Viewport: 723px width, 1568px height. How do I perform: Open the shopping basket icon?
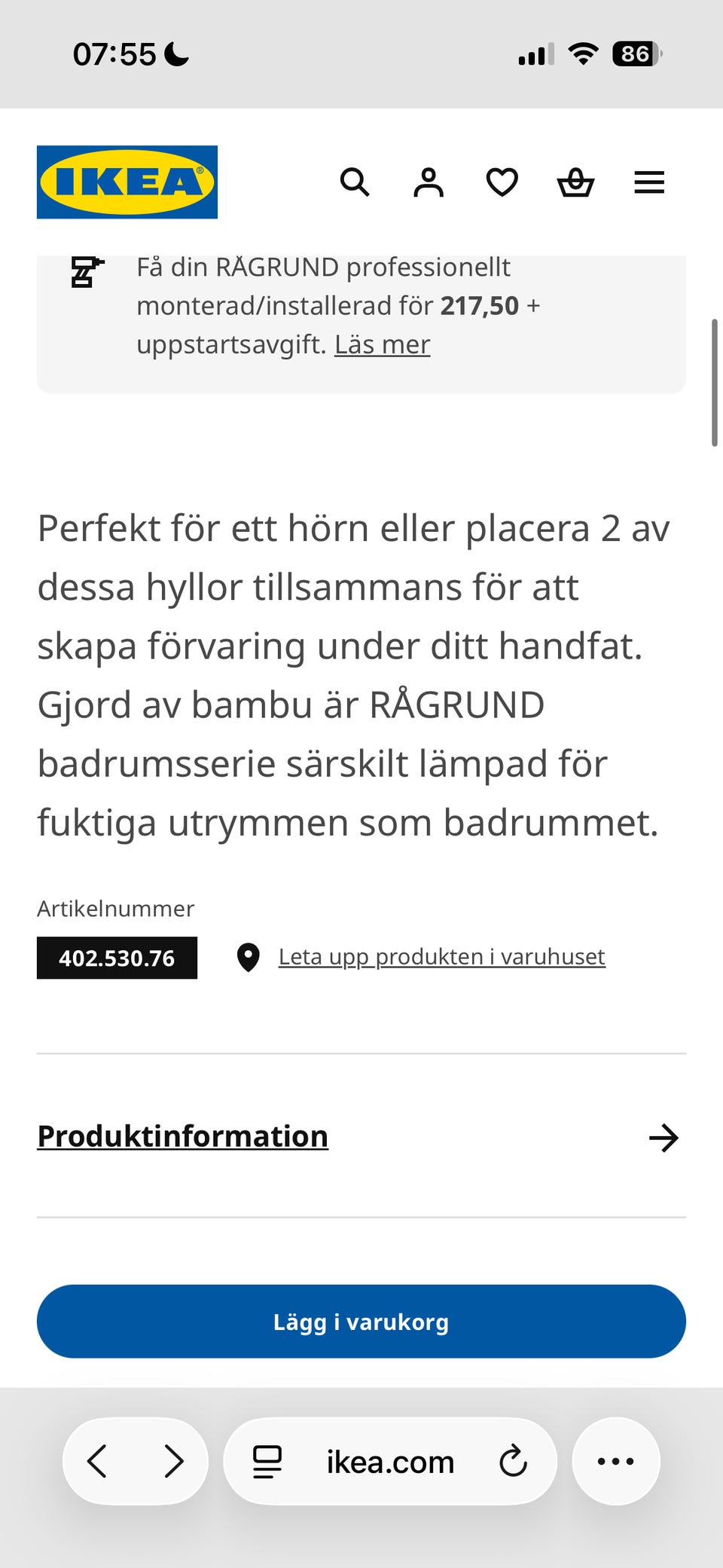coord(575,182)
